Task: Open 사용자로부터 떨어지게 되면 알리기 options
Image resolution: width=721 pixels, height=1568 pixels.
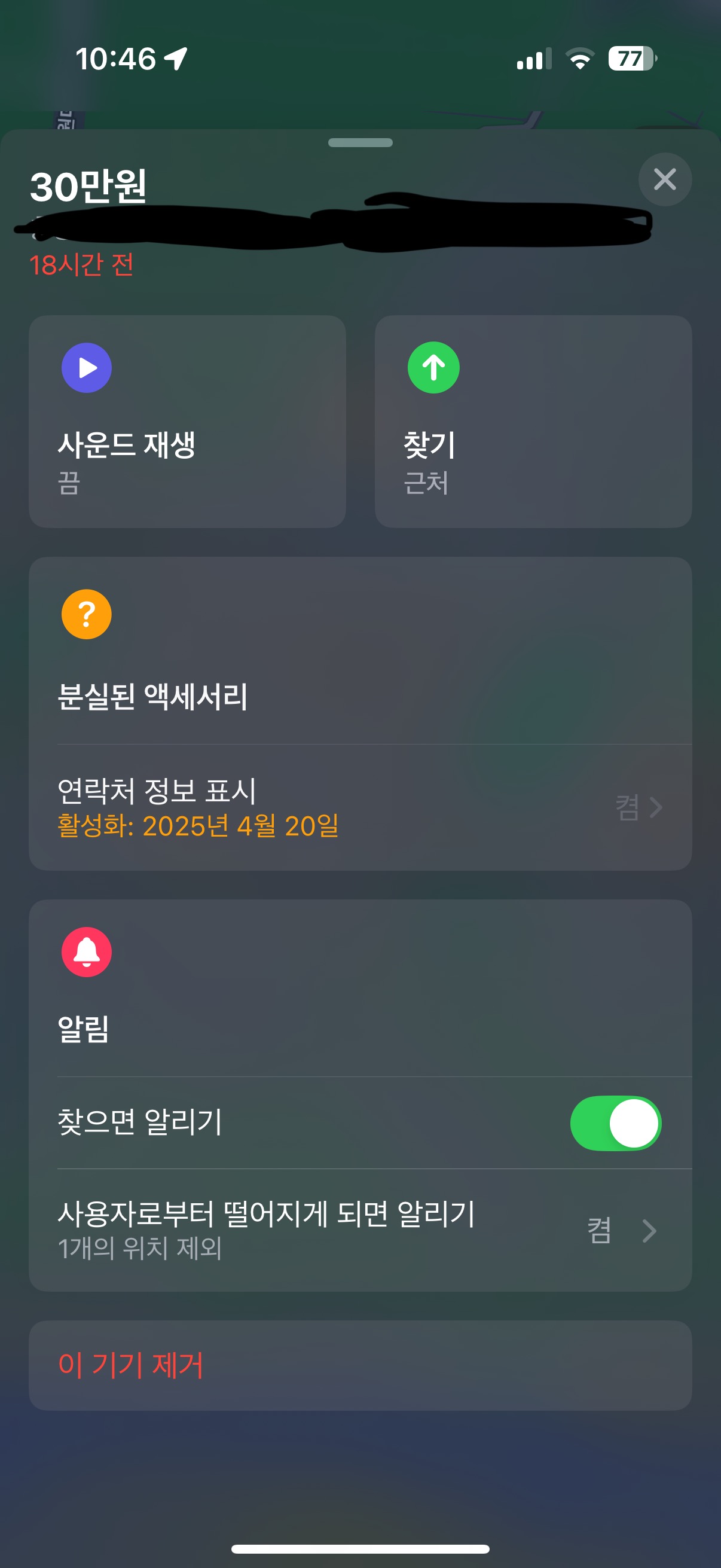Action: coord(360,1230)
